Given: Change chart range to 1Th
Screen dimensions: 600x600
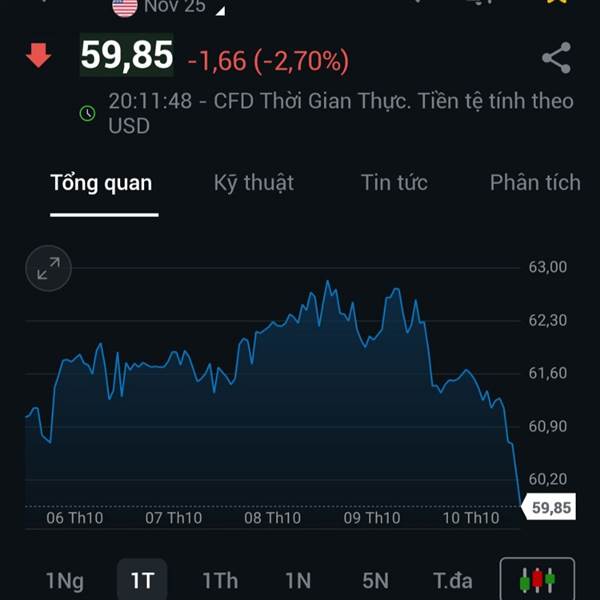Looking at the screenshot, I should [220, 581].
